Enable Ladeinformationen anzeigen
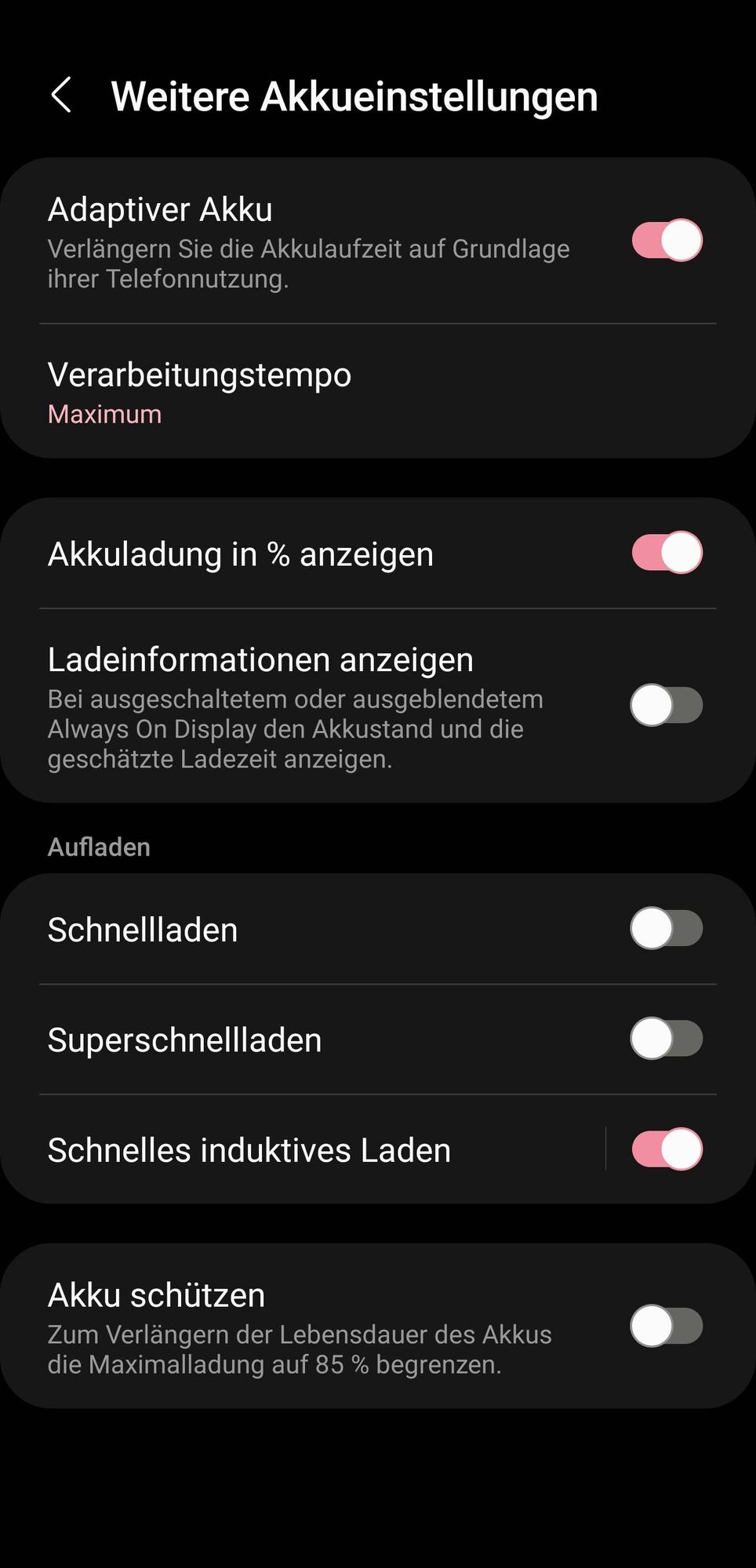Image resolution: width=756 pixels, height=1568 pixels. (x=666, y=705)
